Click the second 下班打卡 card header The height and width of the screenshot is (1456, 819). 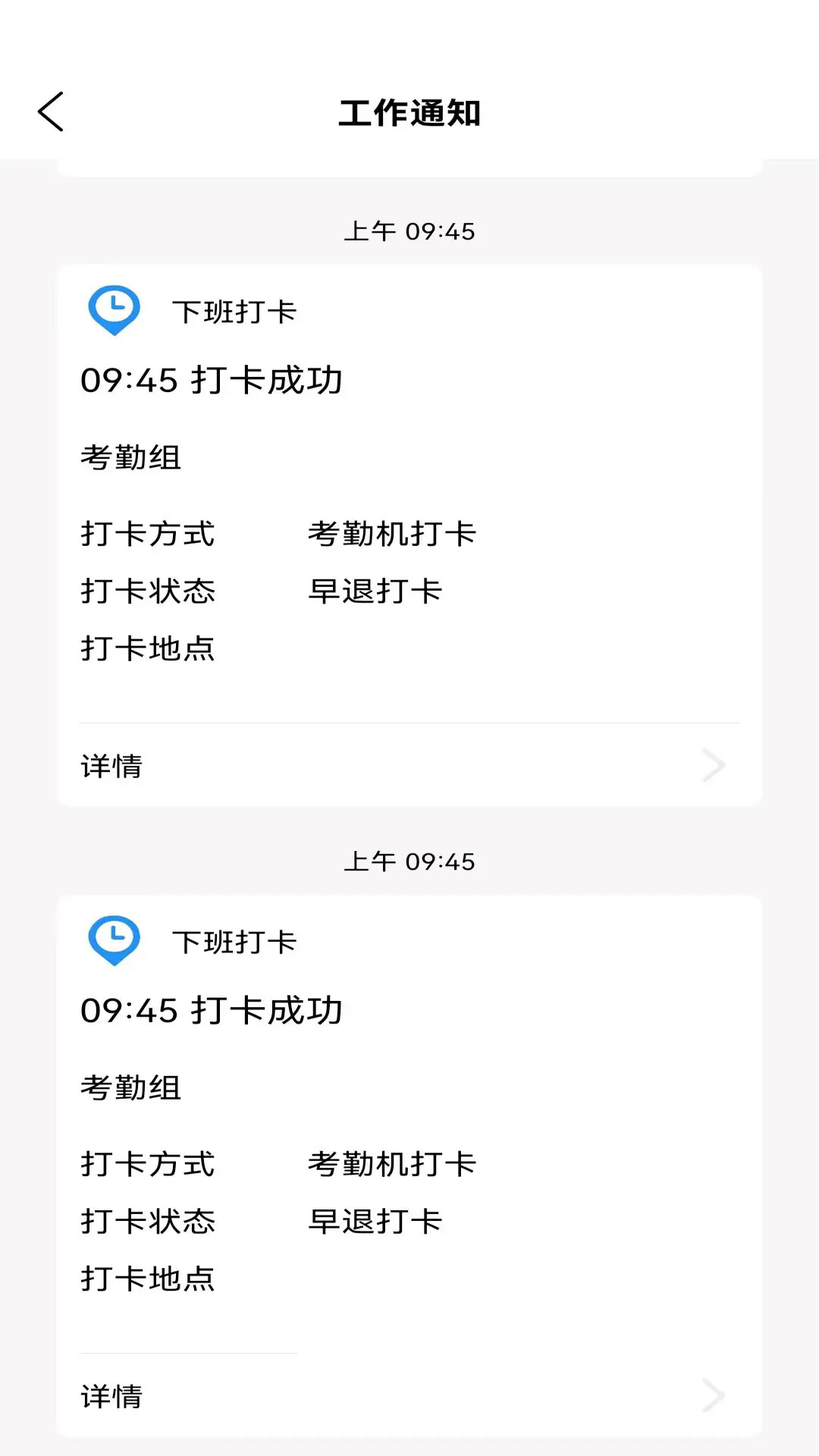pyautogui.click(x=234, y=940)
